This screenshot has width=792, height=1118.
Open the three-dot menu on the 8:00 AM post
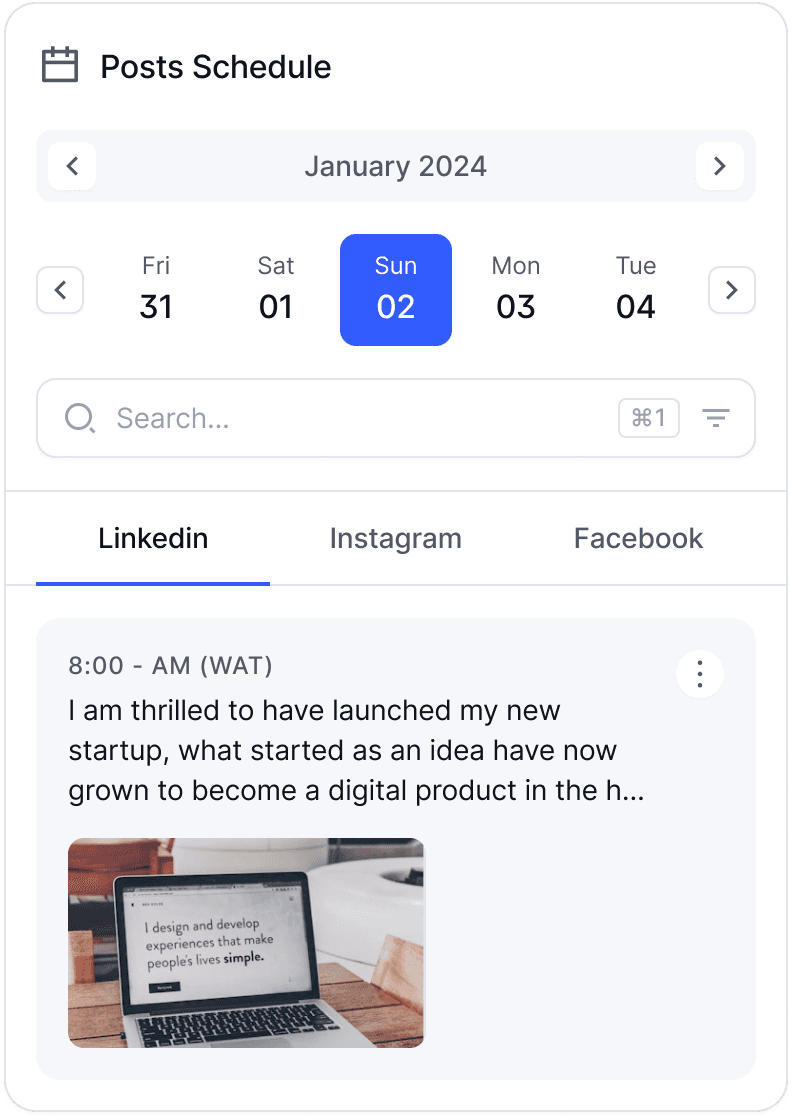click(x=700, y=674)
